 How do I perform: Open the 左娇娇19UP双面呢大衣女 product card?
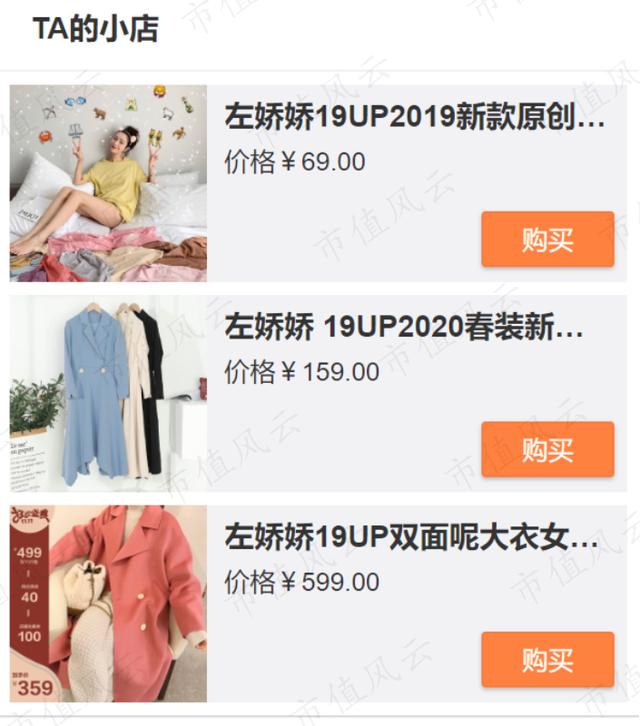410,538
